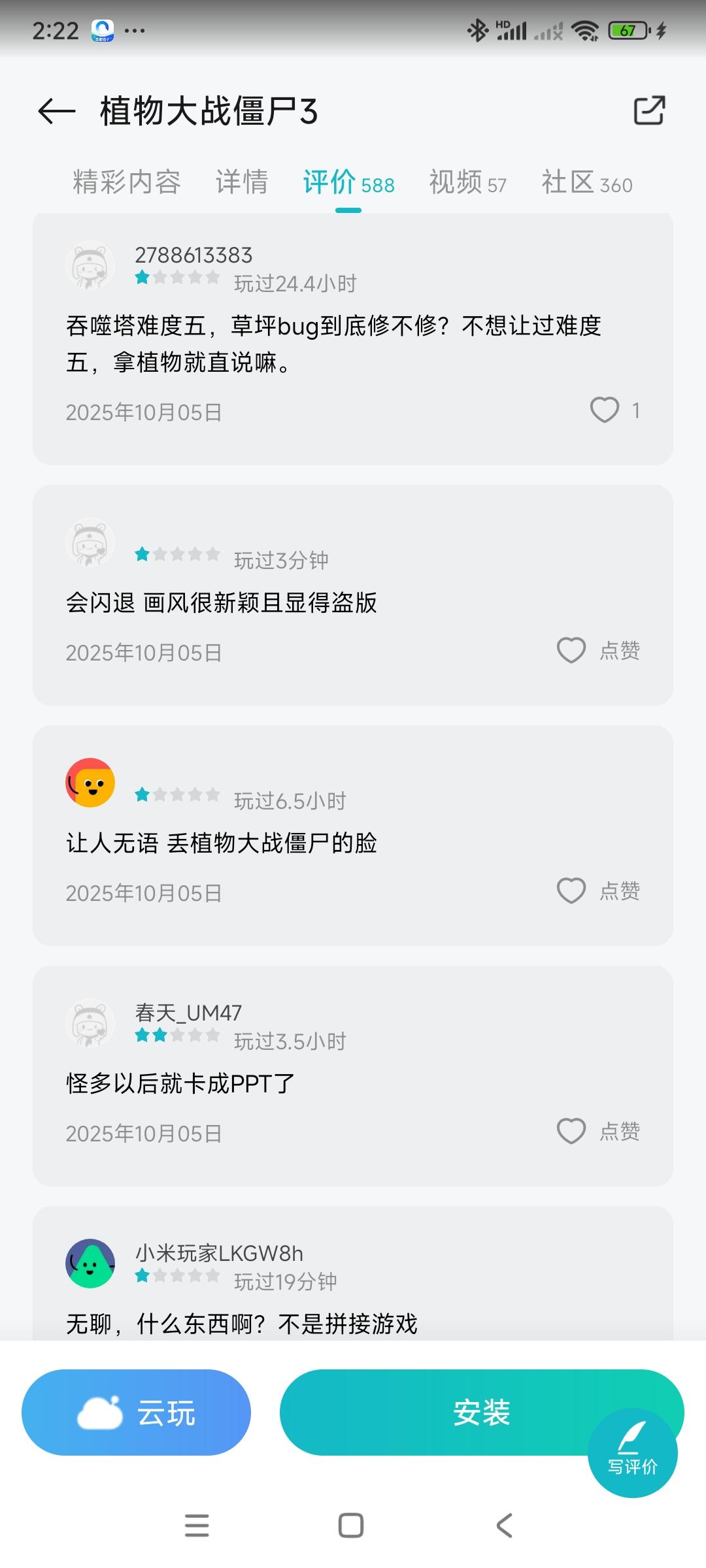
Task: Tap the back arrow to leave the game page
Action: point(54,111)
